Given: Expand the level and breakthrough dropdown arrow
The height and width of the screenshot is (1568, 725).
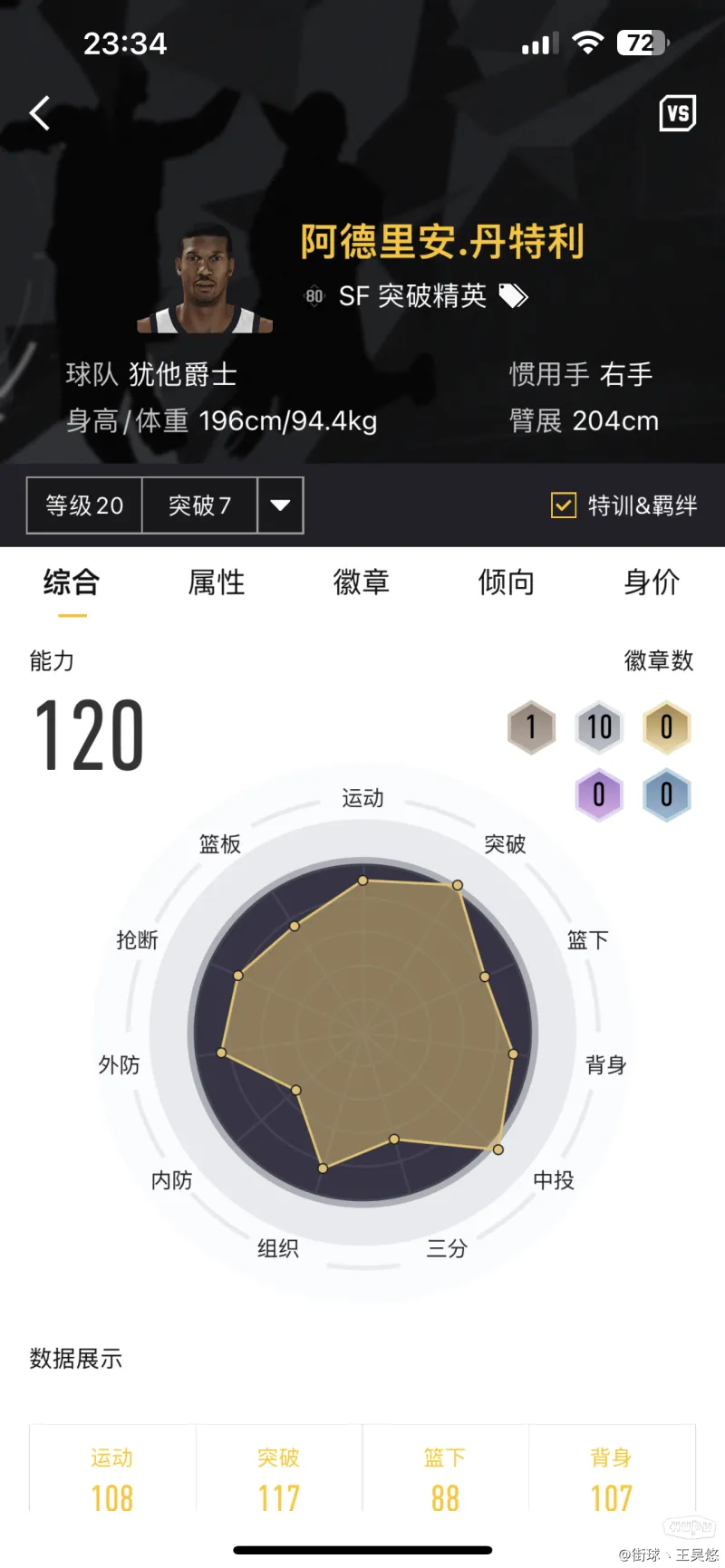Looking at the screenshot, I should point(280,505).
